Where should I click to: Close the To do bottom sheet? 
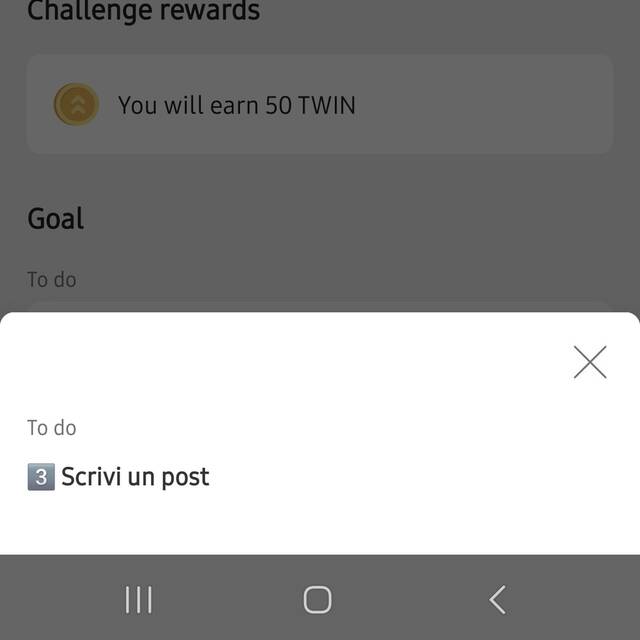[x=590, y=362]
